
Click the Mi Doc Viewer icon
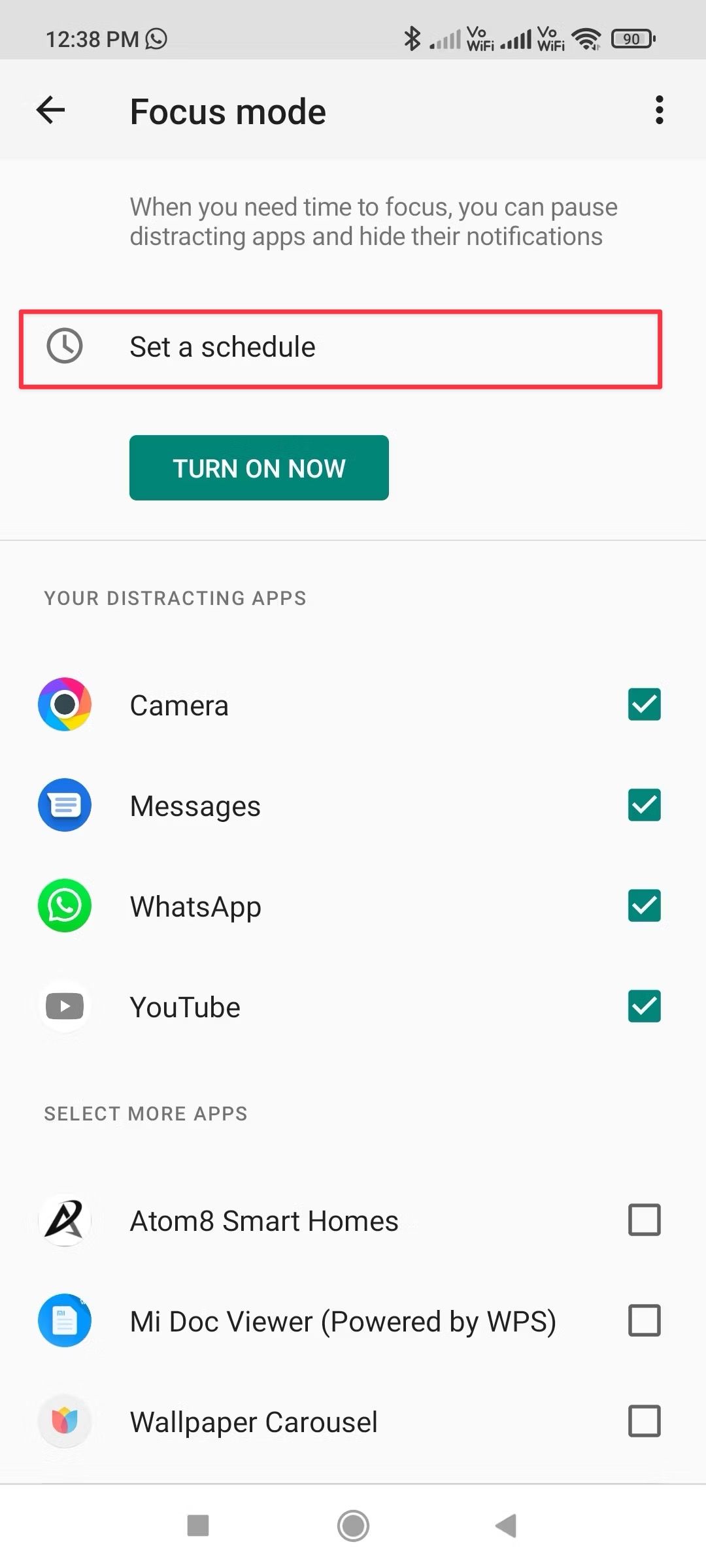point(64,1320)
